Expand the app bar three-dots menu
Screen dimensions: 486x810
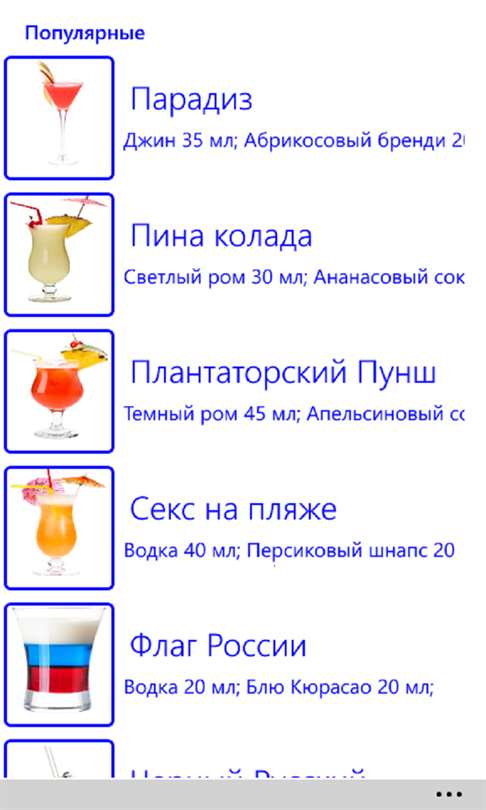pos(449,794)
